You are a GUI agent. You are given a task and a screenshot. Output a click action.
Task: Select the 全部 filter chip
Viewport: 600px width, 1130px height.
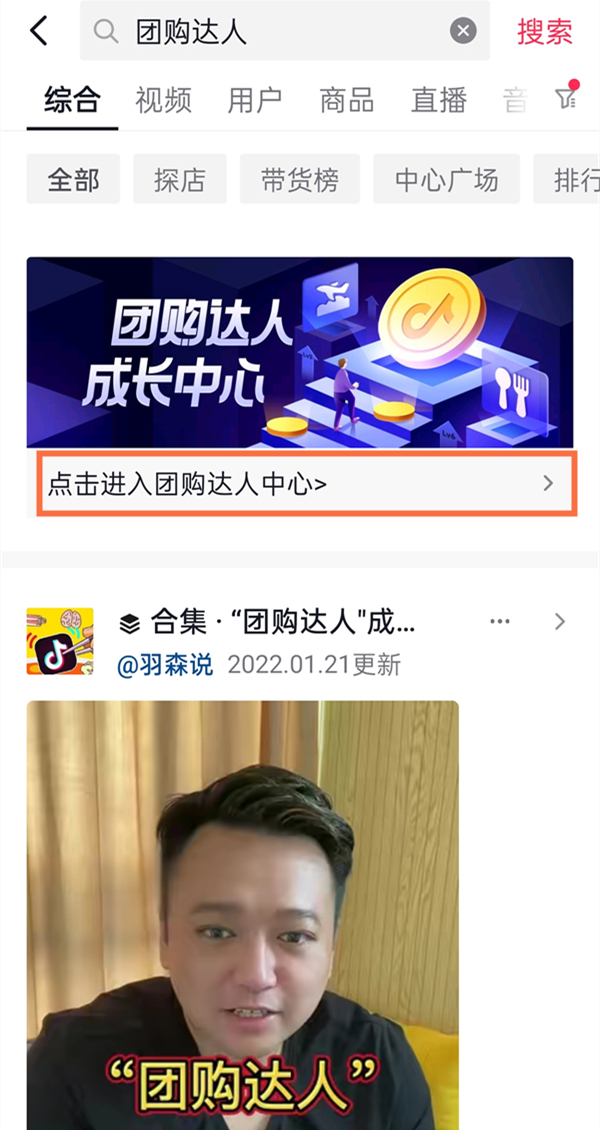coord(73,180)
